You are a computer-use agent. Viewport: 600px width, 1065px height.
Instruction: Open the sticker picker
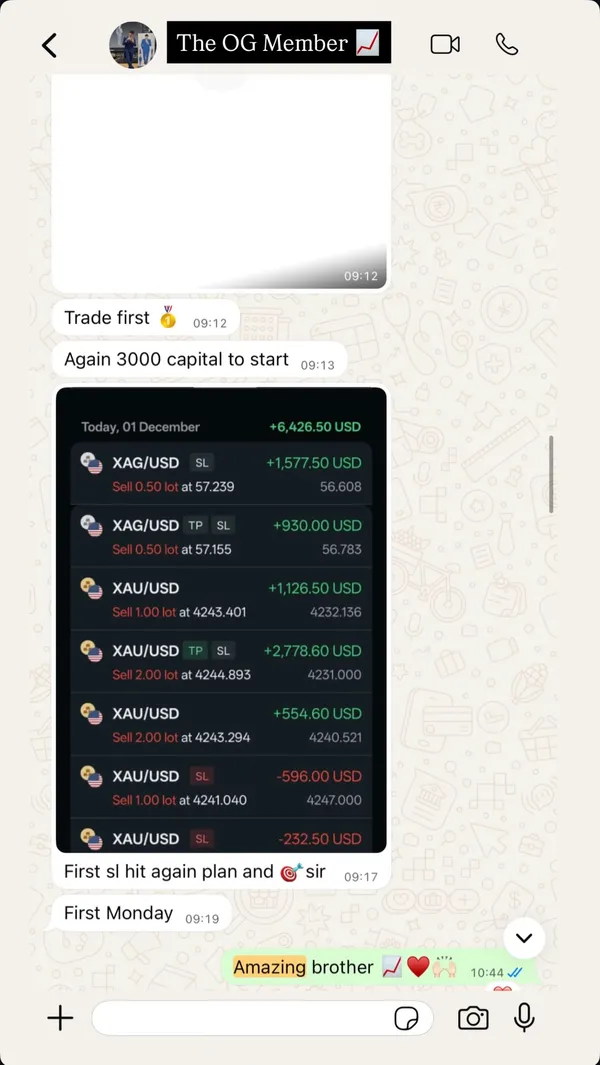click(x=406, y=1018)
